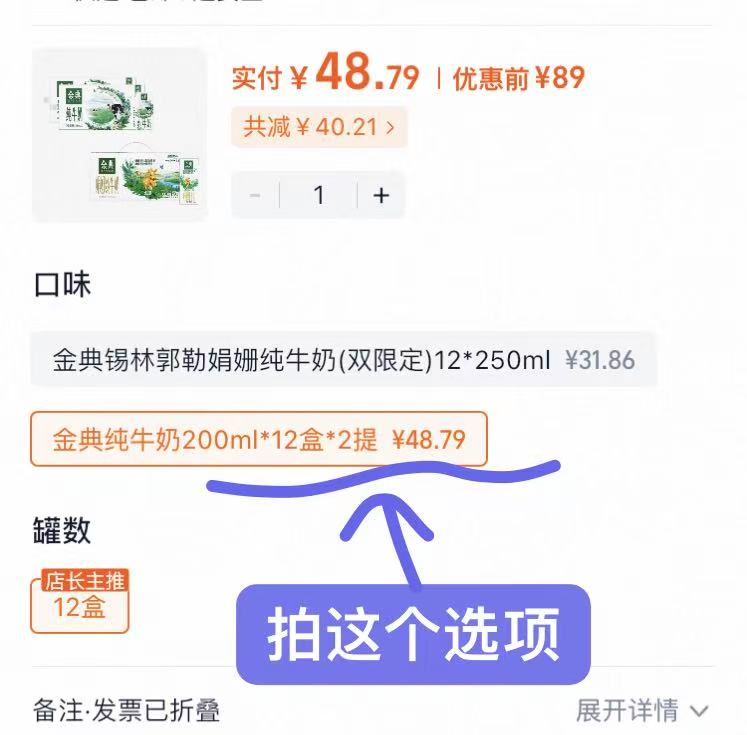The image size is (747, 735).
Task: Decrease quantity with the minus button
Action: [255, 195]
